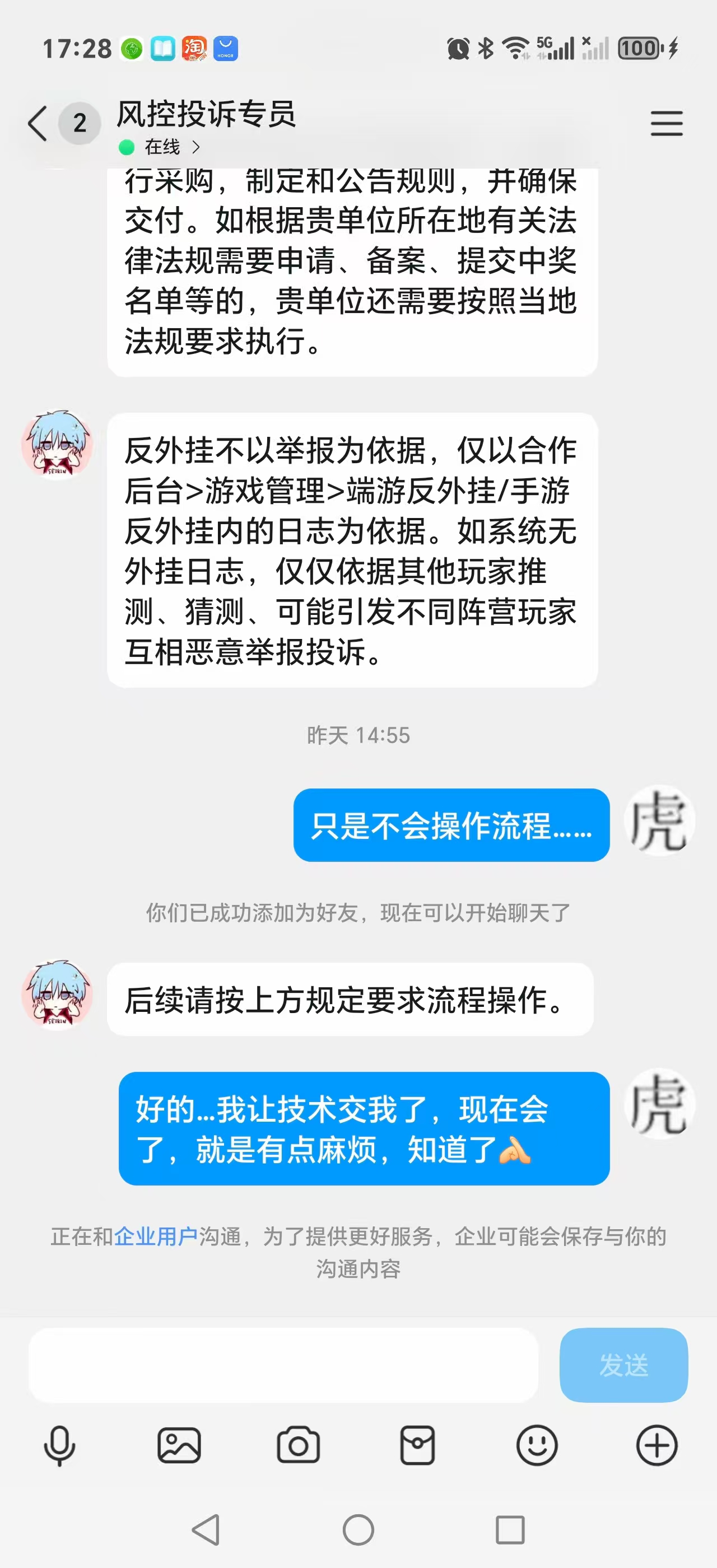
Task: View 风控投诉专员 online status details
Action: click(x=161, y=147)
